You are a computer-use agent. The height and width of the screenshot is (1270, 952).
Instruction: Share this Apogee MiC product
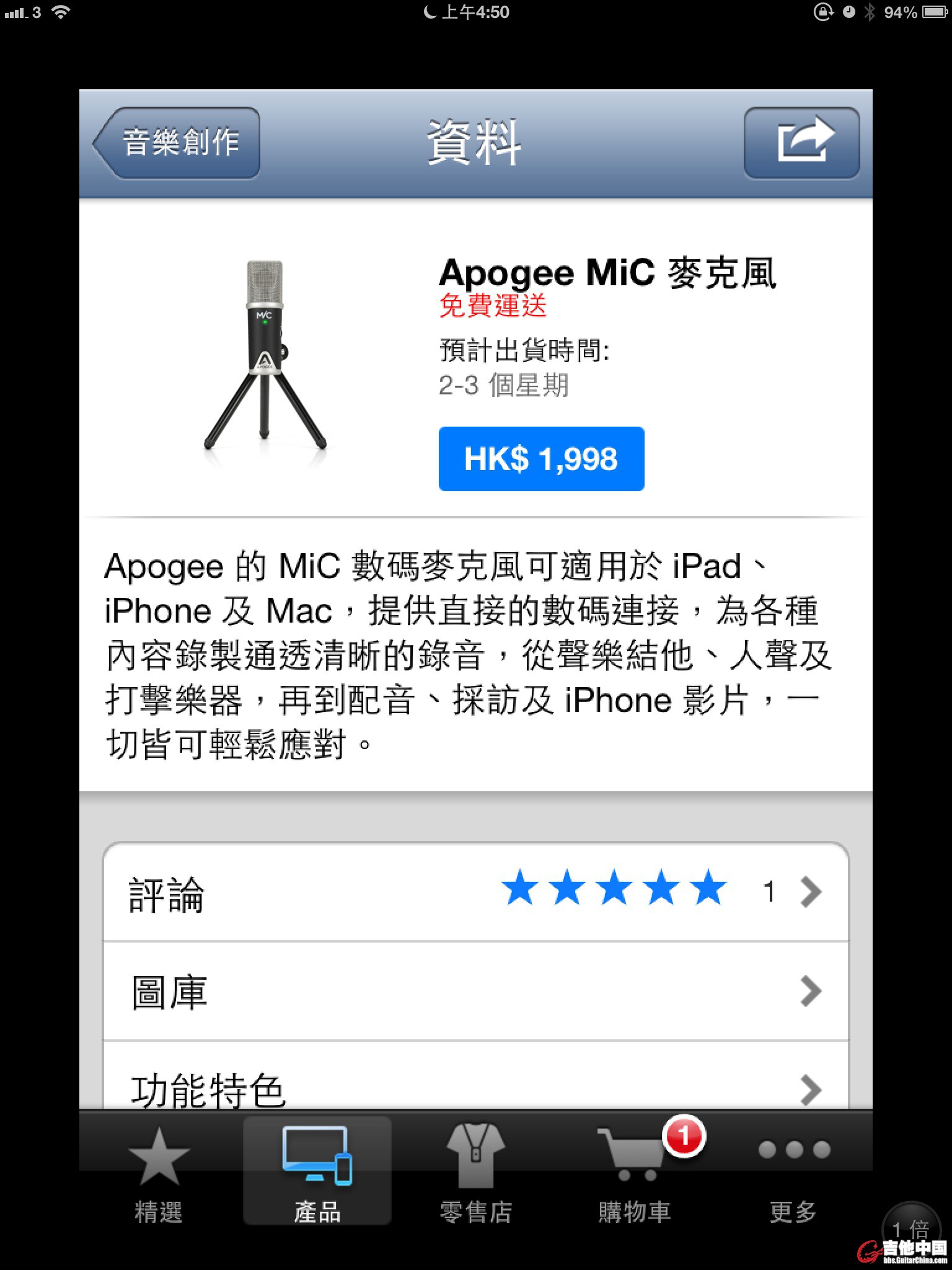[801, 143]
